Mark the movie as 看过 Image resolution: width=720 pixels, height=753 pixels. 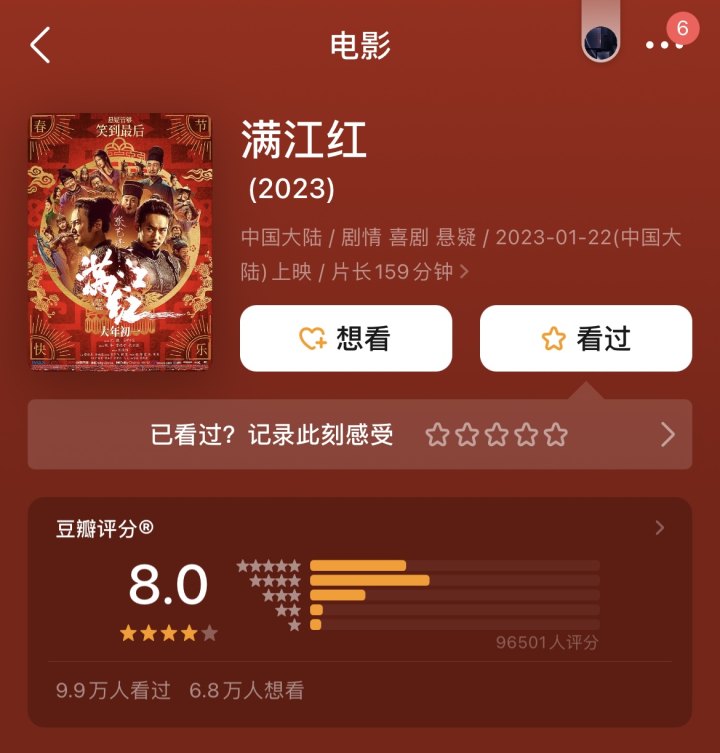point(586,338)
